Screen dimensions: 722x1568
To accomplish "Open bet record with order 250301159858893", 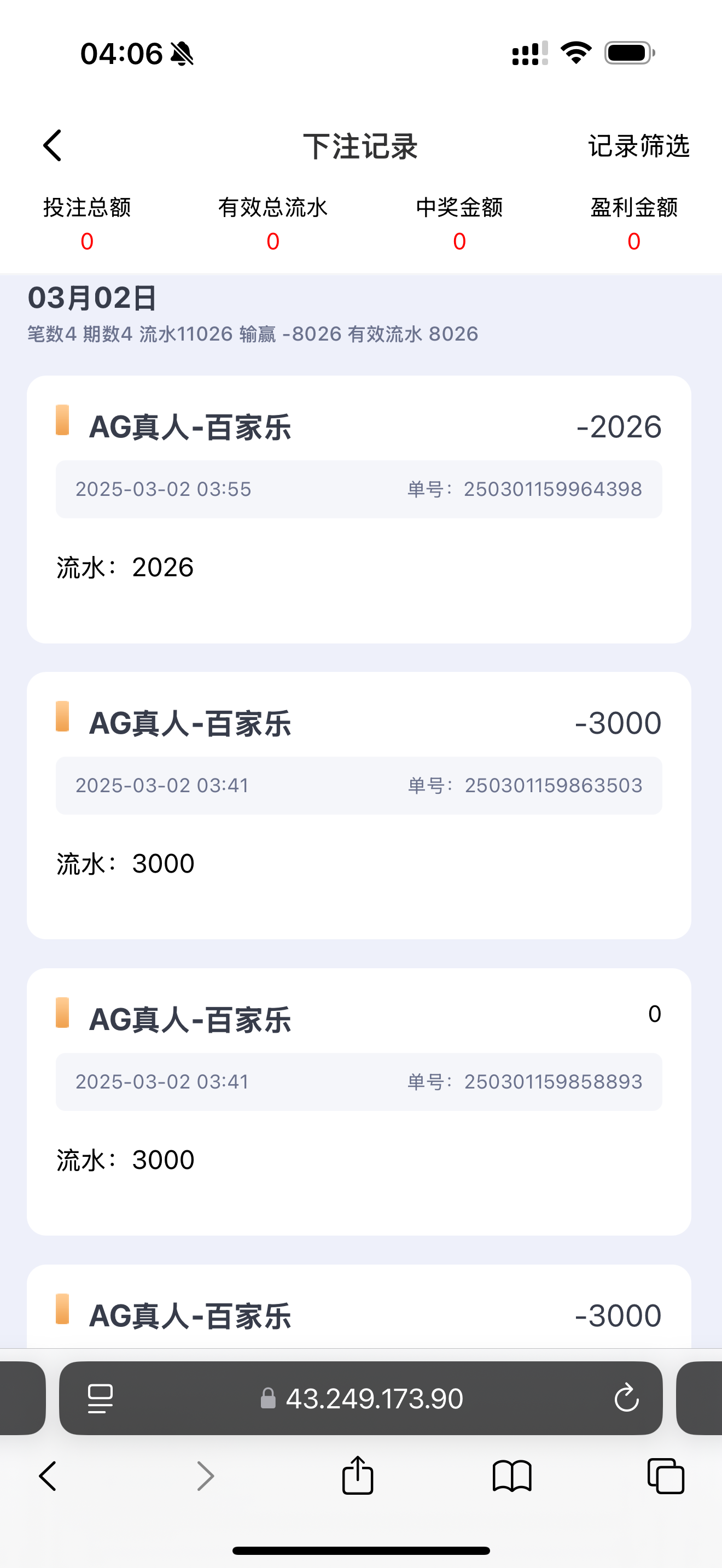I will (x=359, y=1101).
